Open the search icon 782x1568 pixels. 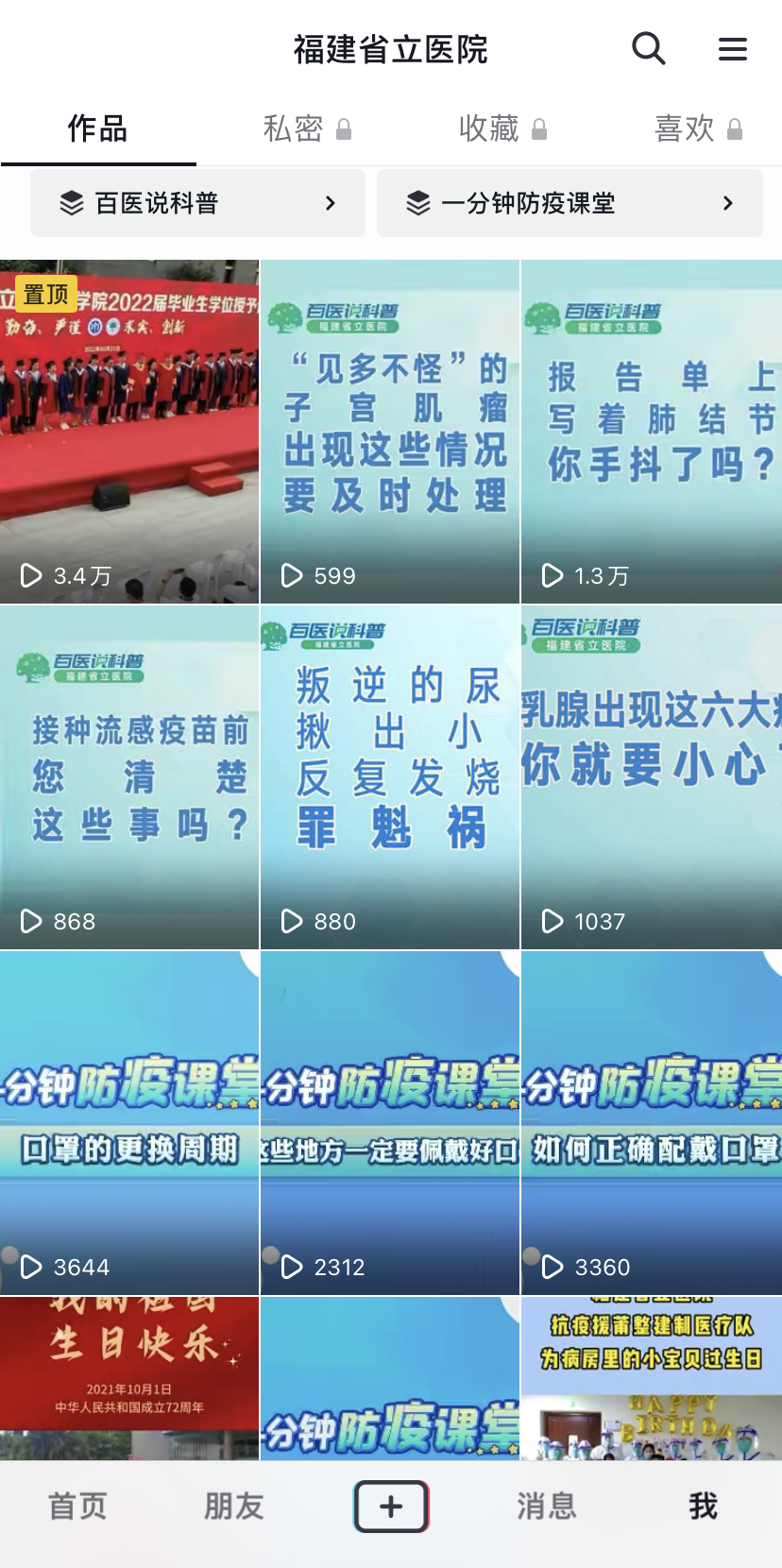(648, 48)
